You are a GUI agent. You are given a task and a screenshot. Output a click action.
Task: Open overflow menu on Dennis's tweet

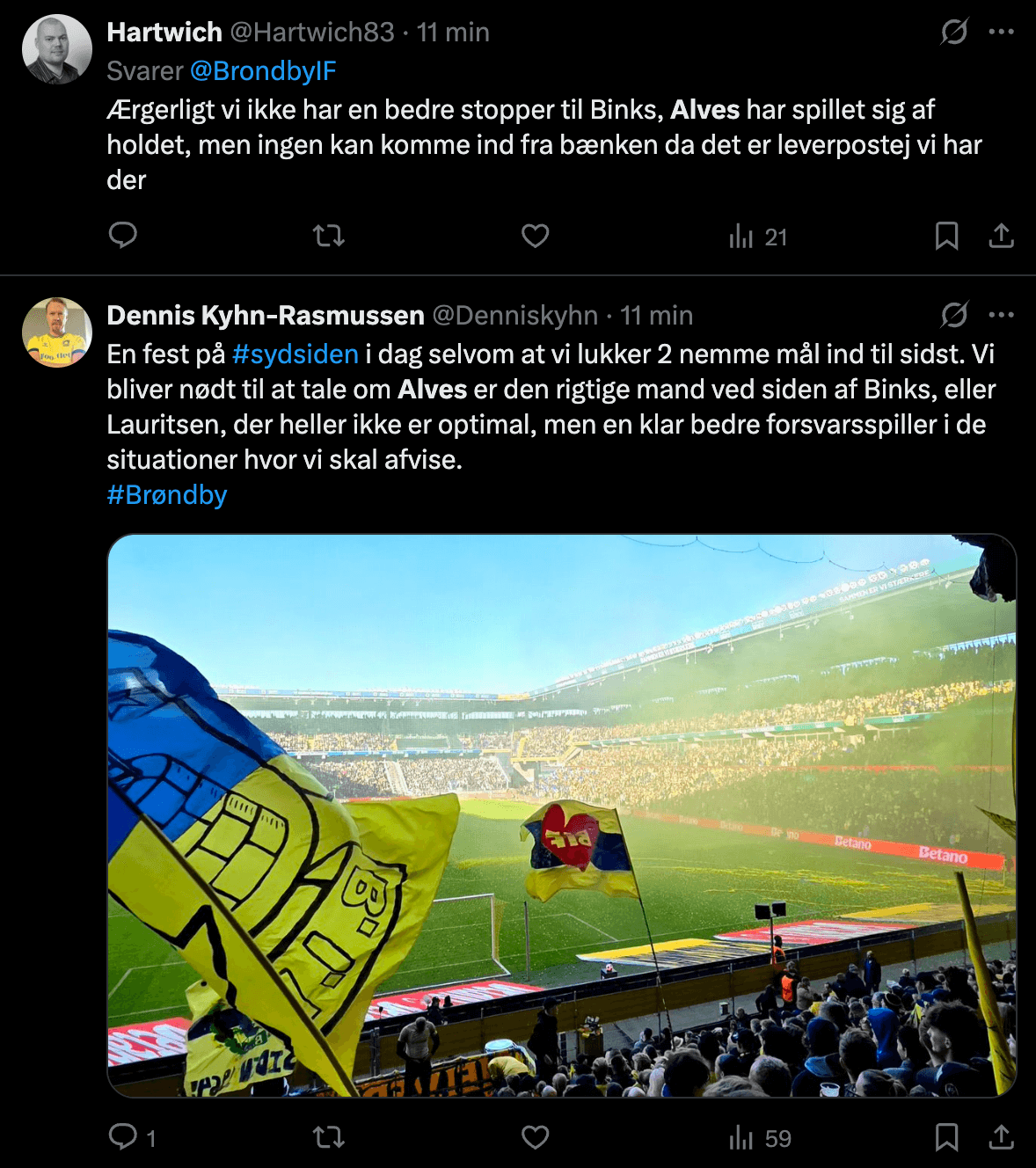[x=1001, y=315]
